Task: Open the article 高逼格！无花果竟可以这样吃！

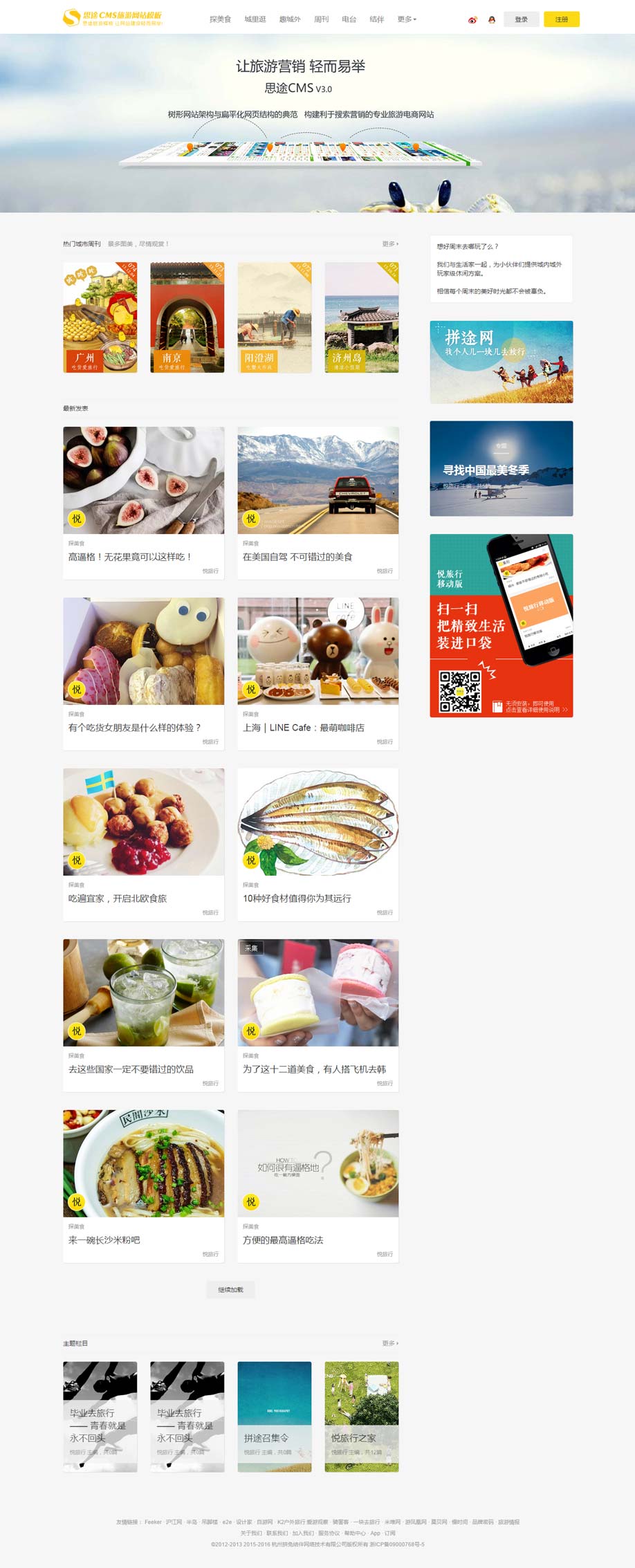Action: tap(129, 557)
